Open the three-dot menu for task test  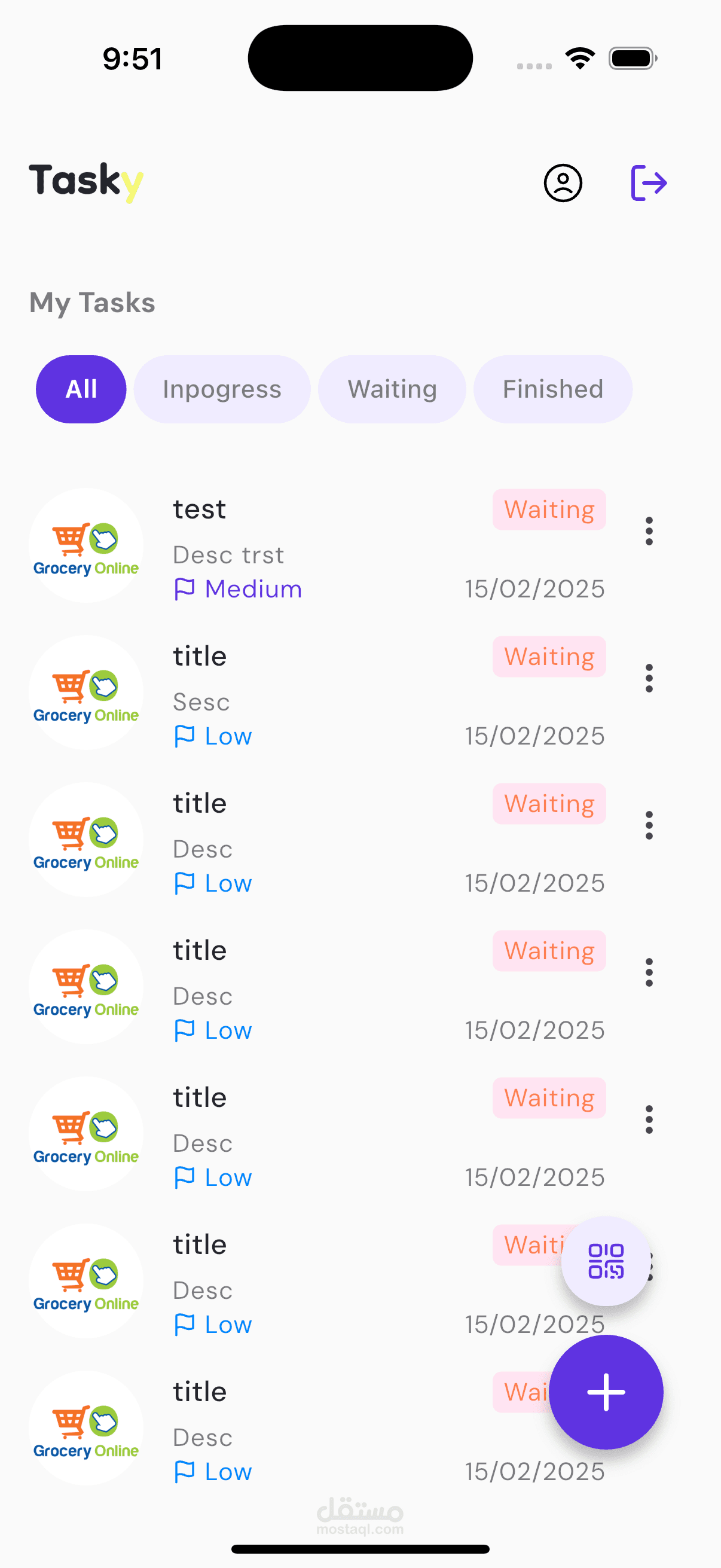(x=649, y=531)
